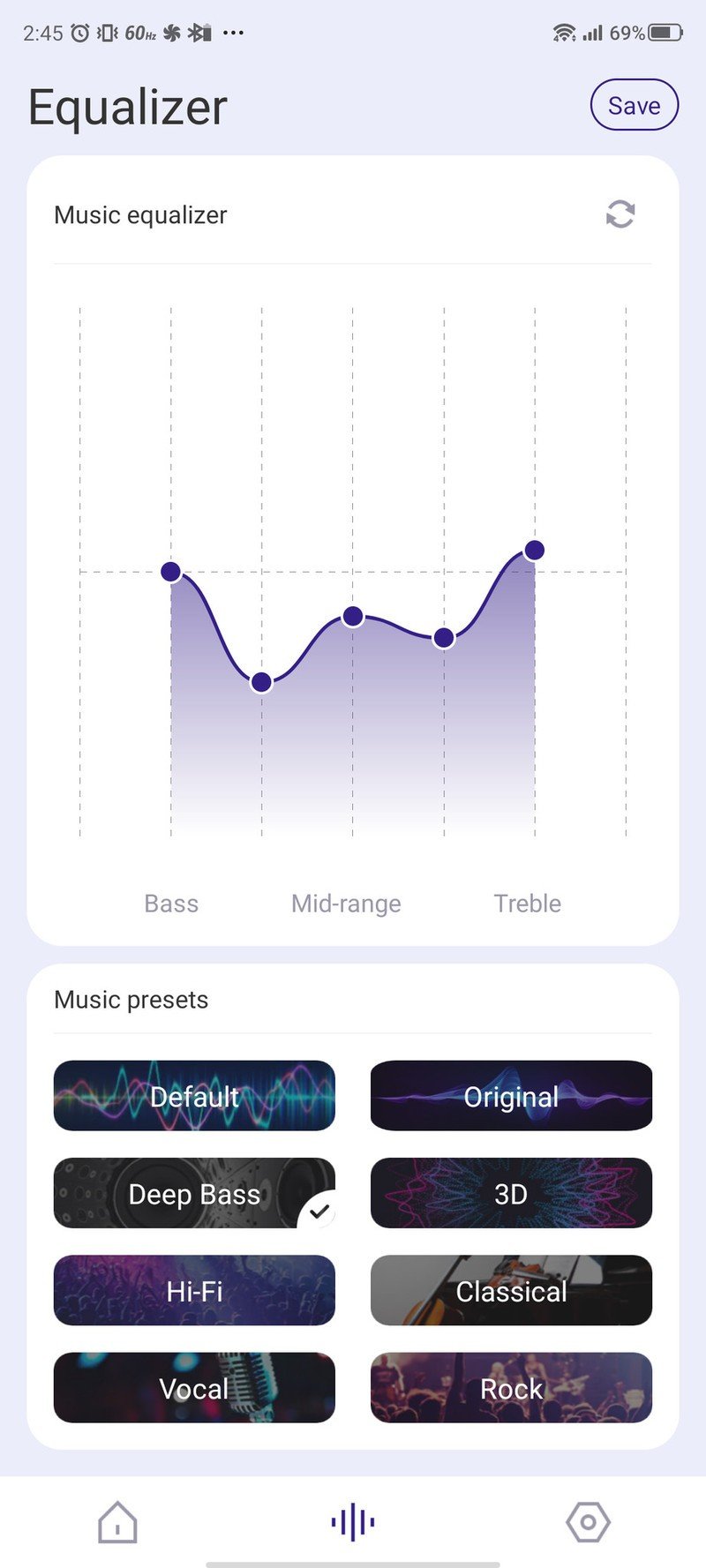Pick the Classical preset
This screenshot has height=1568, width=706.
coord(511,1290)
